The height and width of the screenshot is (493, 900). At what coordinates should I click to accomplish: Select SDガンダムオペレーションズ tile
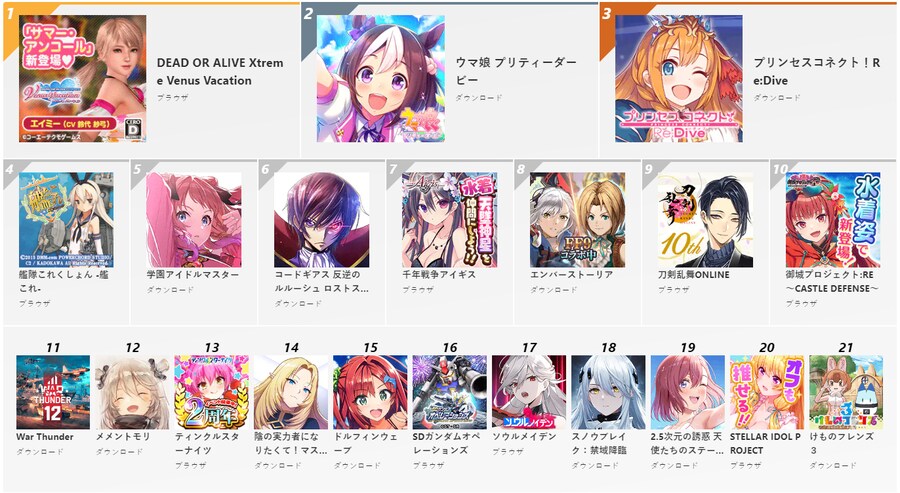pyautogui.click(x=449, y=392)
